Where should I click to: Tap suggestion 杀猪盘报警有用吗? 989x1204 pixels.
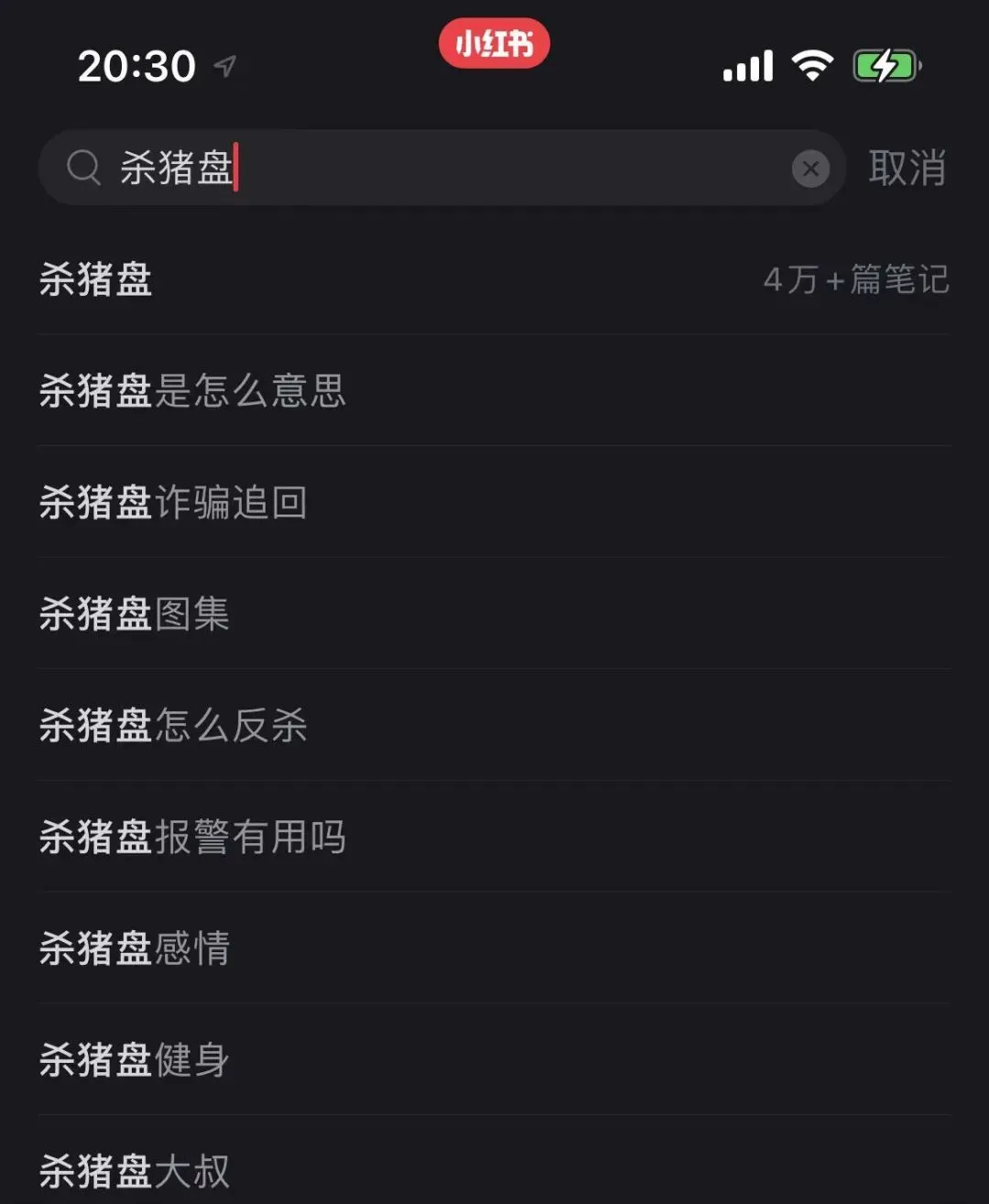[x=191, y=837]
